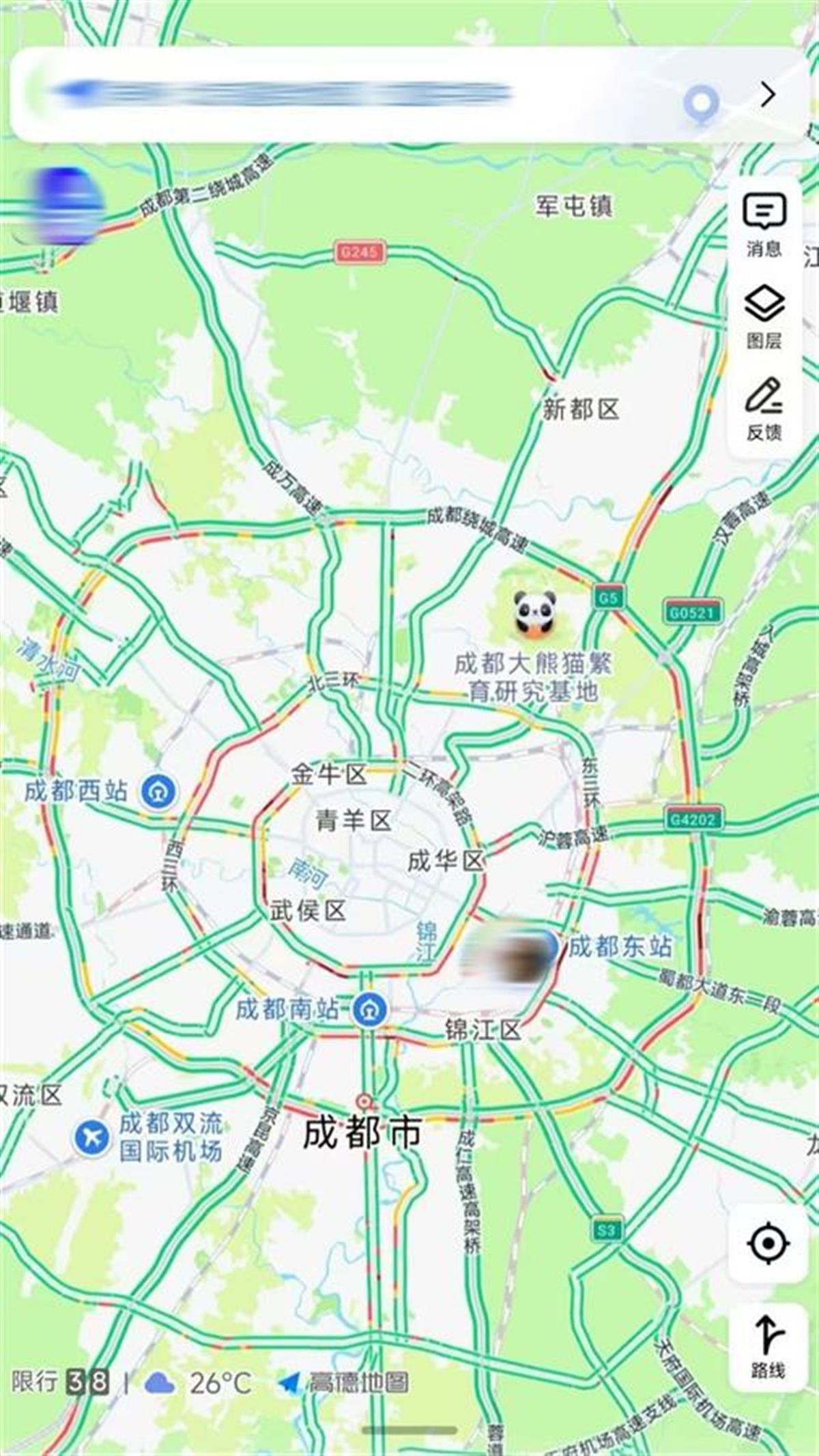The image size is (819, 1456).
Task: Select the 成都南站 station marker
Action: pos(369,1010)
